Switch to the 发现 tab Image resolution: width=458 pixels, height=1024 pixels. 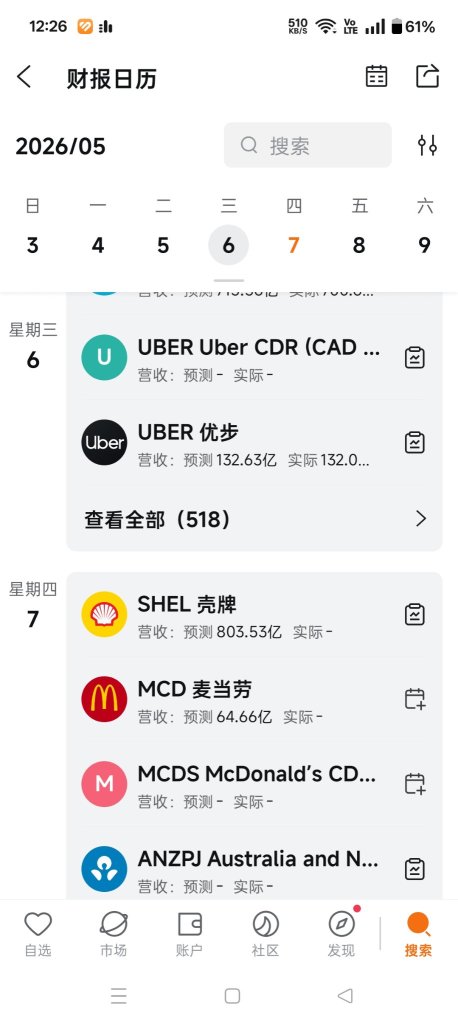click(341, 935)
